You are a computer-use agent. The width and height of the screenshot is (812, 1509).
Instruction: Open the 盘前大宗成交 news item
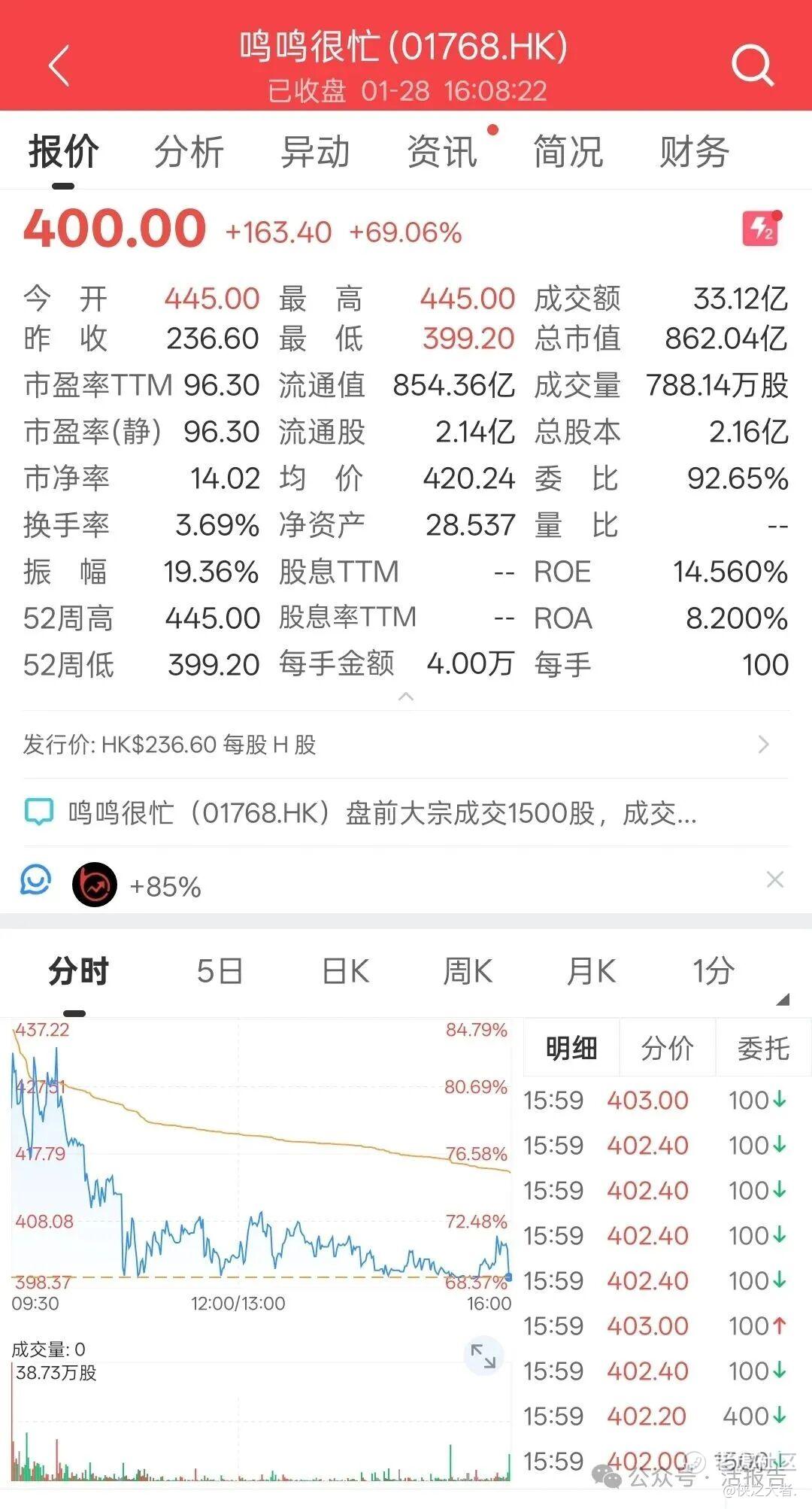382,813
